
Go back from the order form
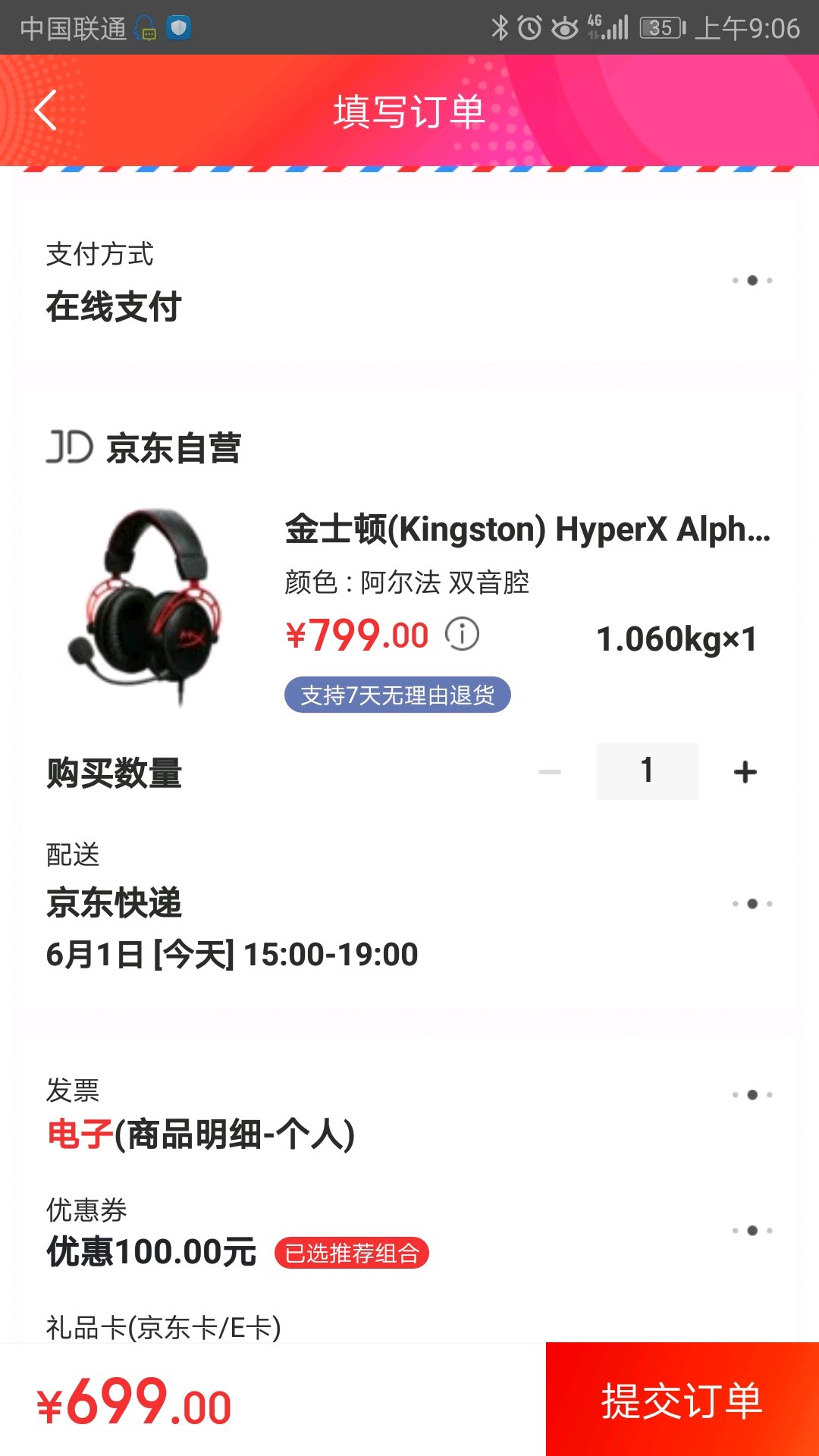47,111
